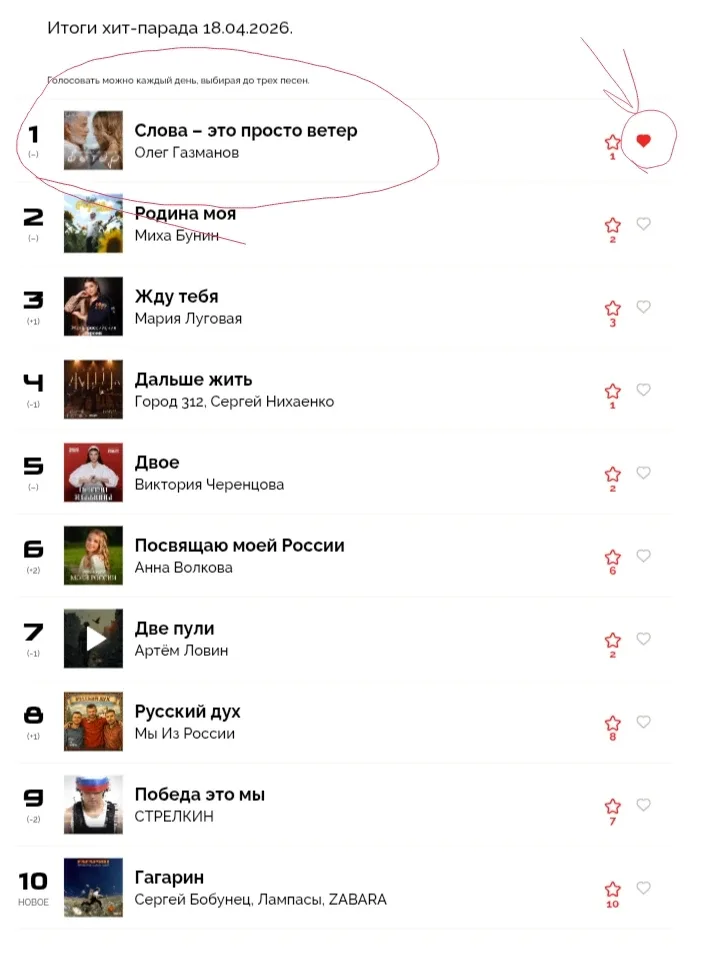This screenshot has height=960, width=720.
Task: Open the Гагарин cover thumbnail
Action: [94, 888]
